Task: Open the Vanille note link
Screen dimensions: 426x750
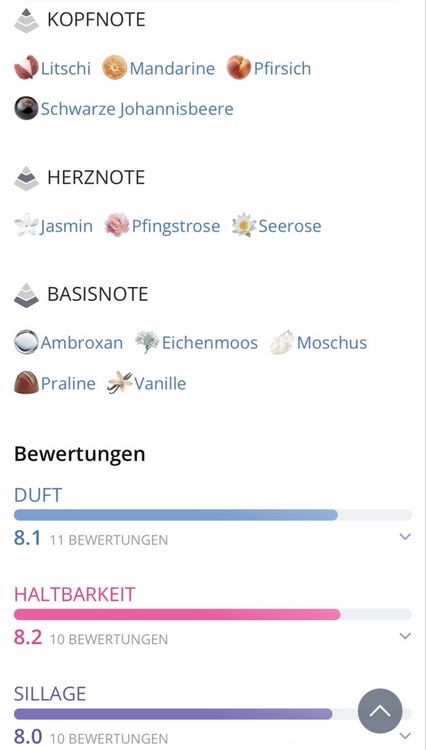Action: click(x=146, y=383)
